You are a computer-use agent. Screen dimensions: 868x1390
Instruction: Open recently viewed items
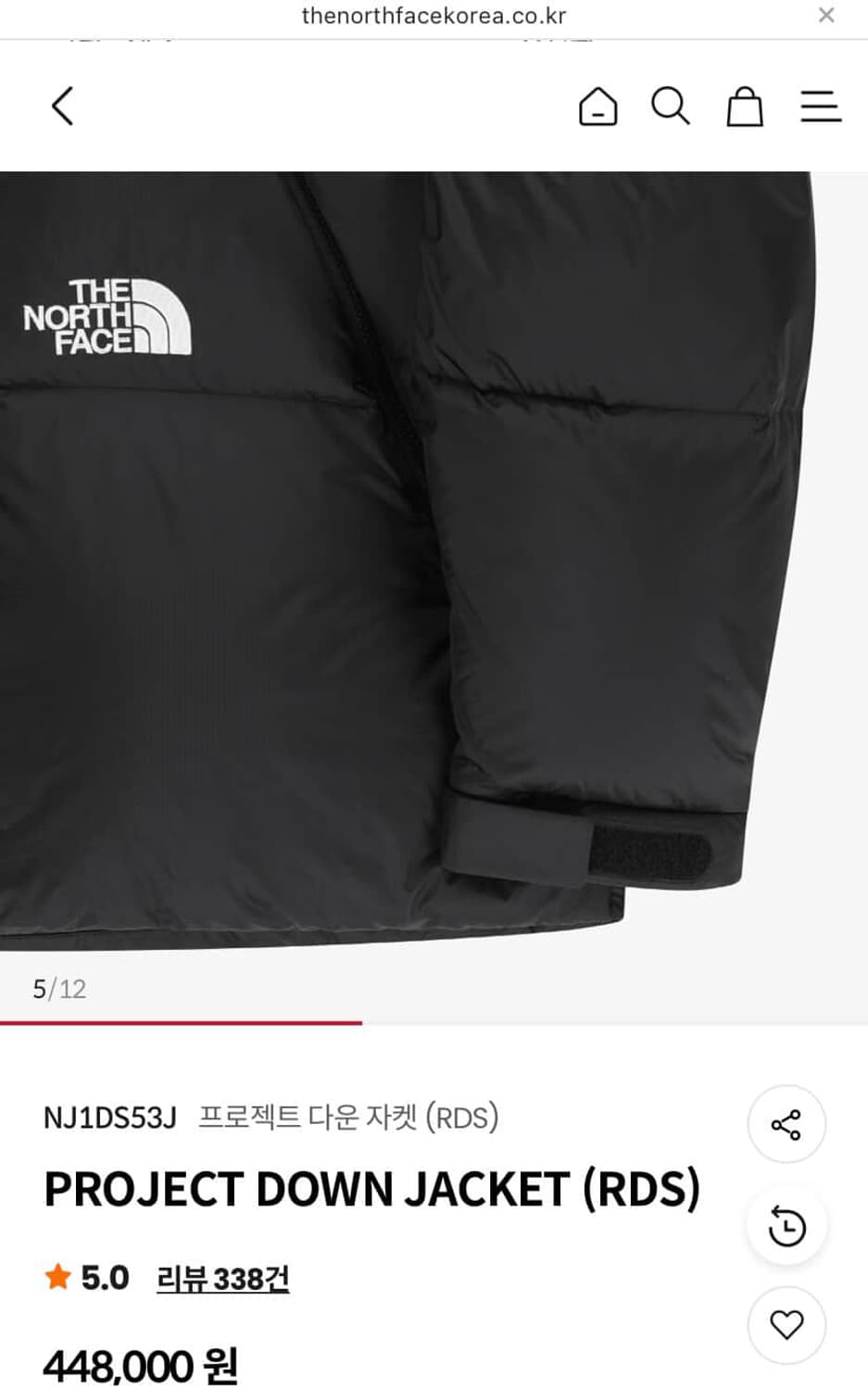pos(786,1225)
